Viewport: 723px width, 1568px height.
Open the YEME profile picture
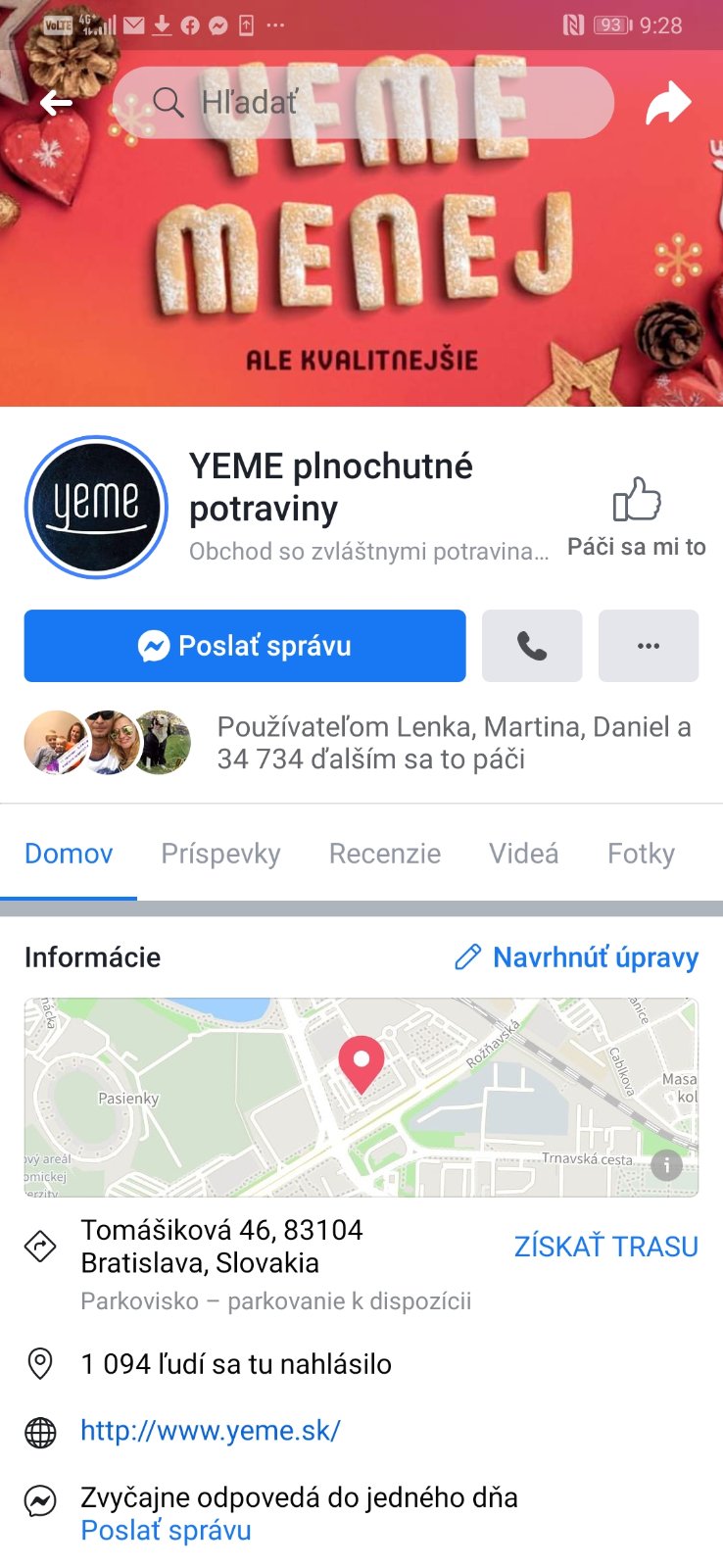[x=96, y=507]
